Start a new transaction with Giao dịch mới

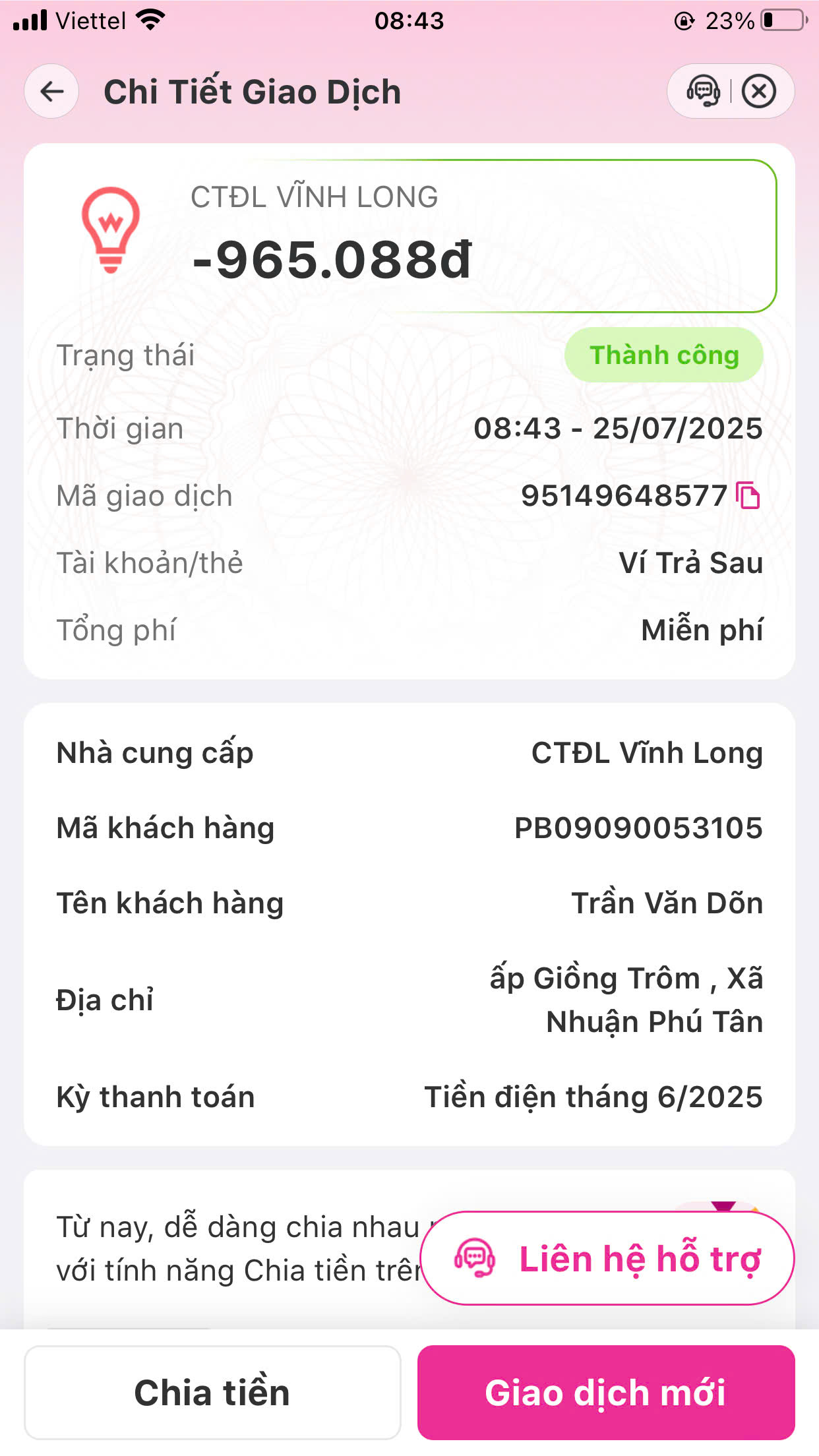[605, 1393]
